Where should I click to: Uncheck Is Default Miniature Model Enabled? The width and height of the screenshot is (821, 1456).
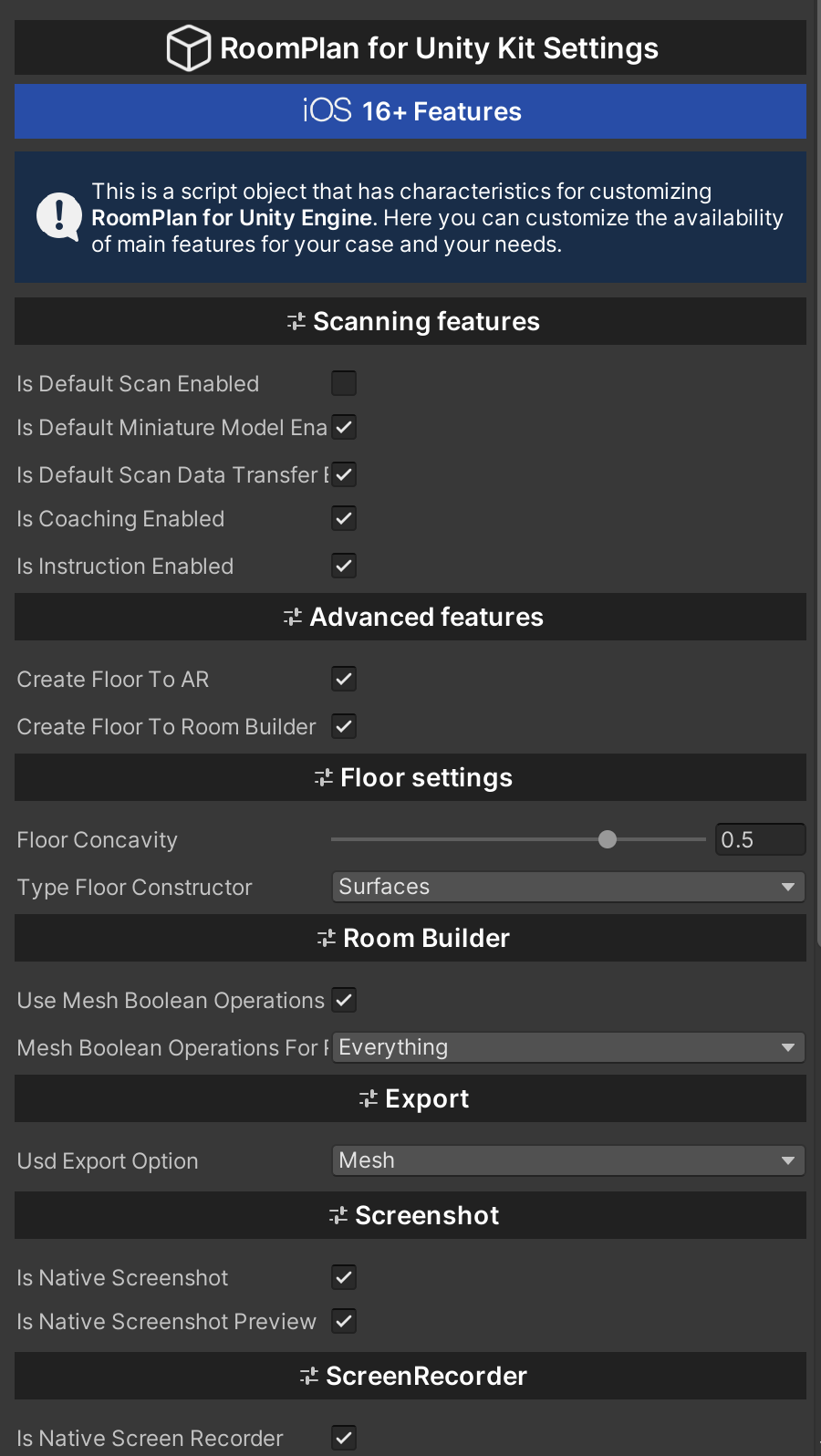[x=344, y=427]
